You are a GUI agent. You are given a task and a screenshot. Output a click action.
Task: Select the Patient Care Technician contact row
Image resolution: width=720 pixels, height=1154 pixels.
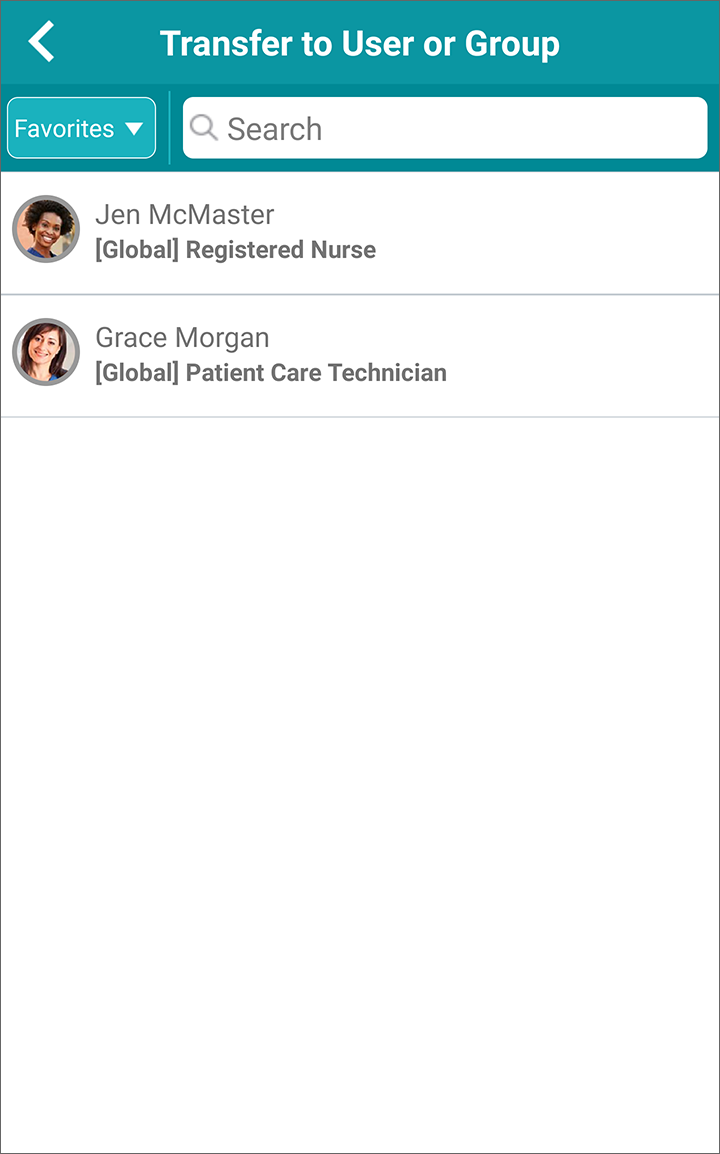point(360,352)
